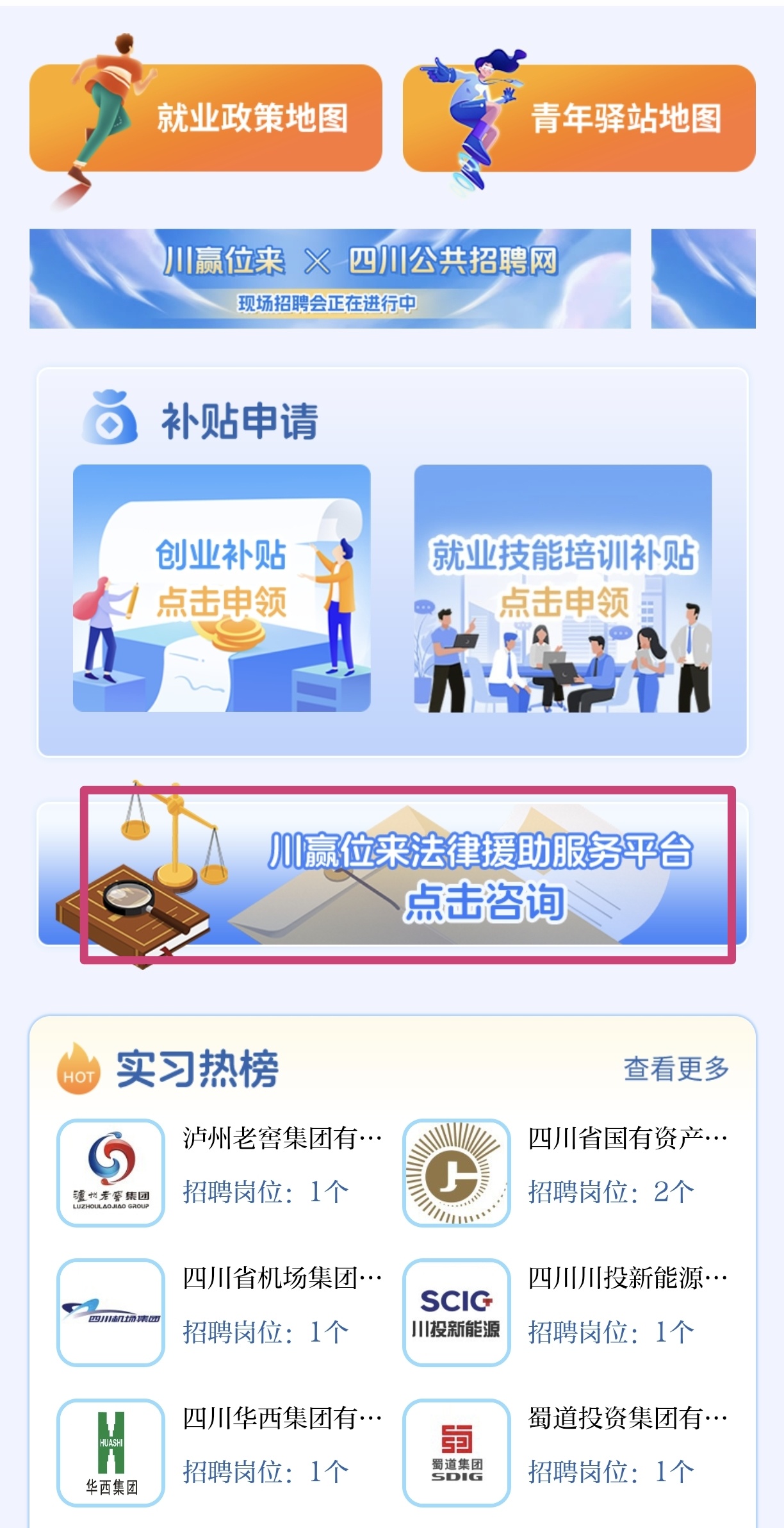Open the 青年驿站地图 map
Viewport: 784px width, 1528px height.
[x=579, y=119]
